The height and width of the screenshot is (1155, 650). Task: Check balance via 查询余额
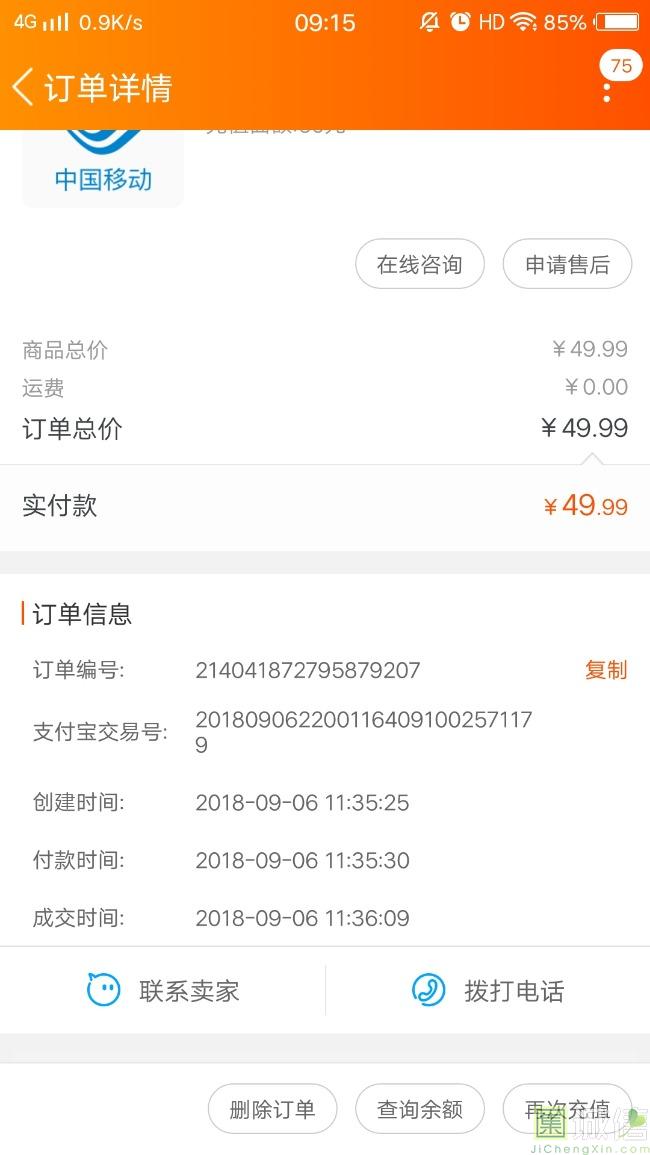click(420, 1109)
